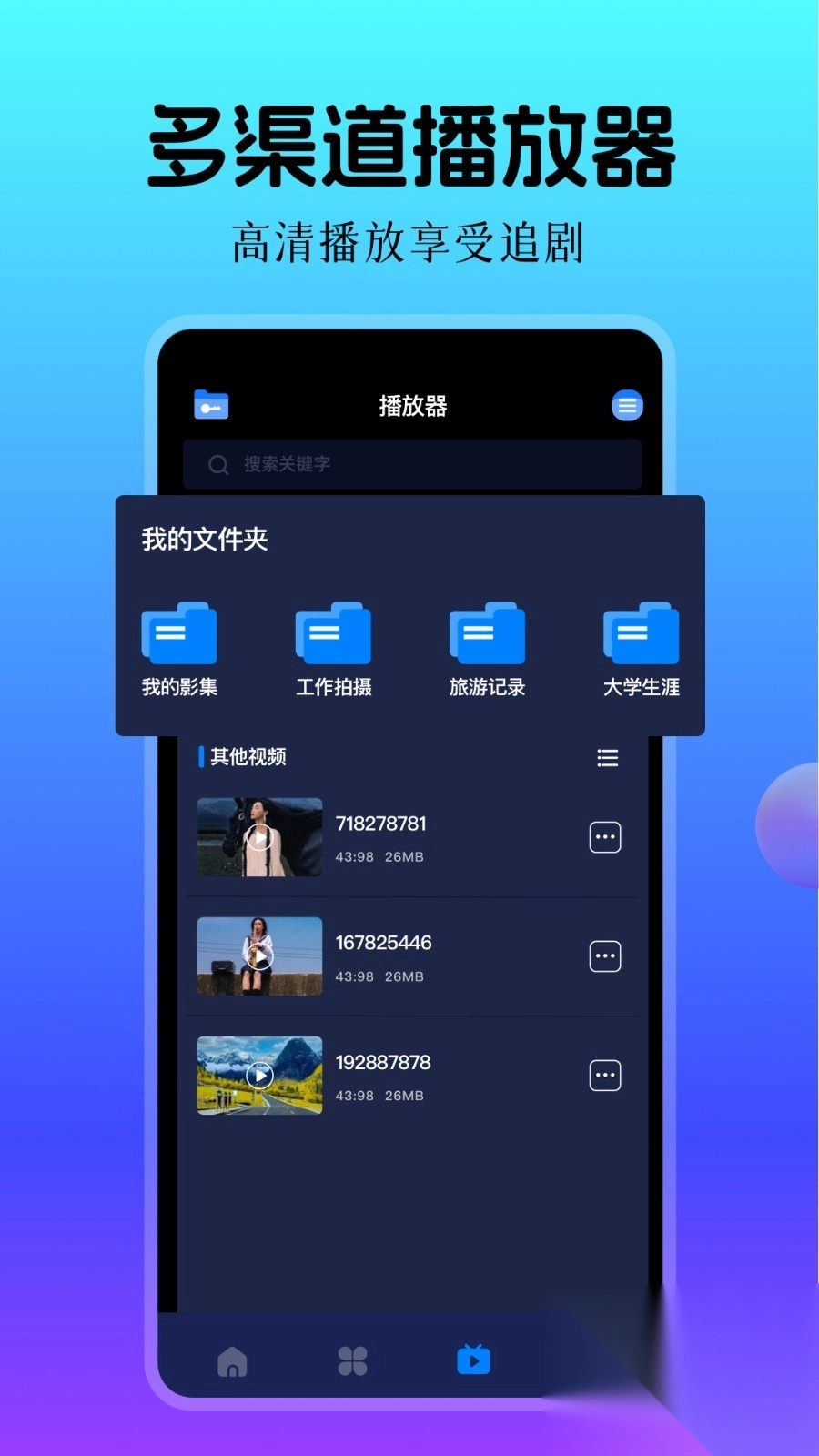Image resolution: width=819 pixels, height=1456 pixels.
Task: Open more options for video 718278781
Action: tap(605, 836)
